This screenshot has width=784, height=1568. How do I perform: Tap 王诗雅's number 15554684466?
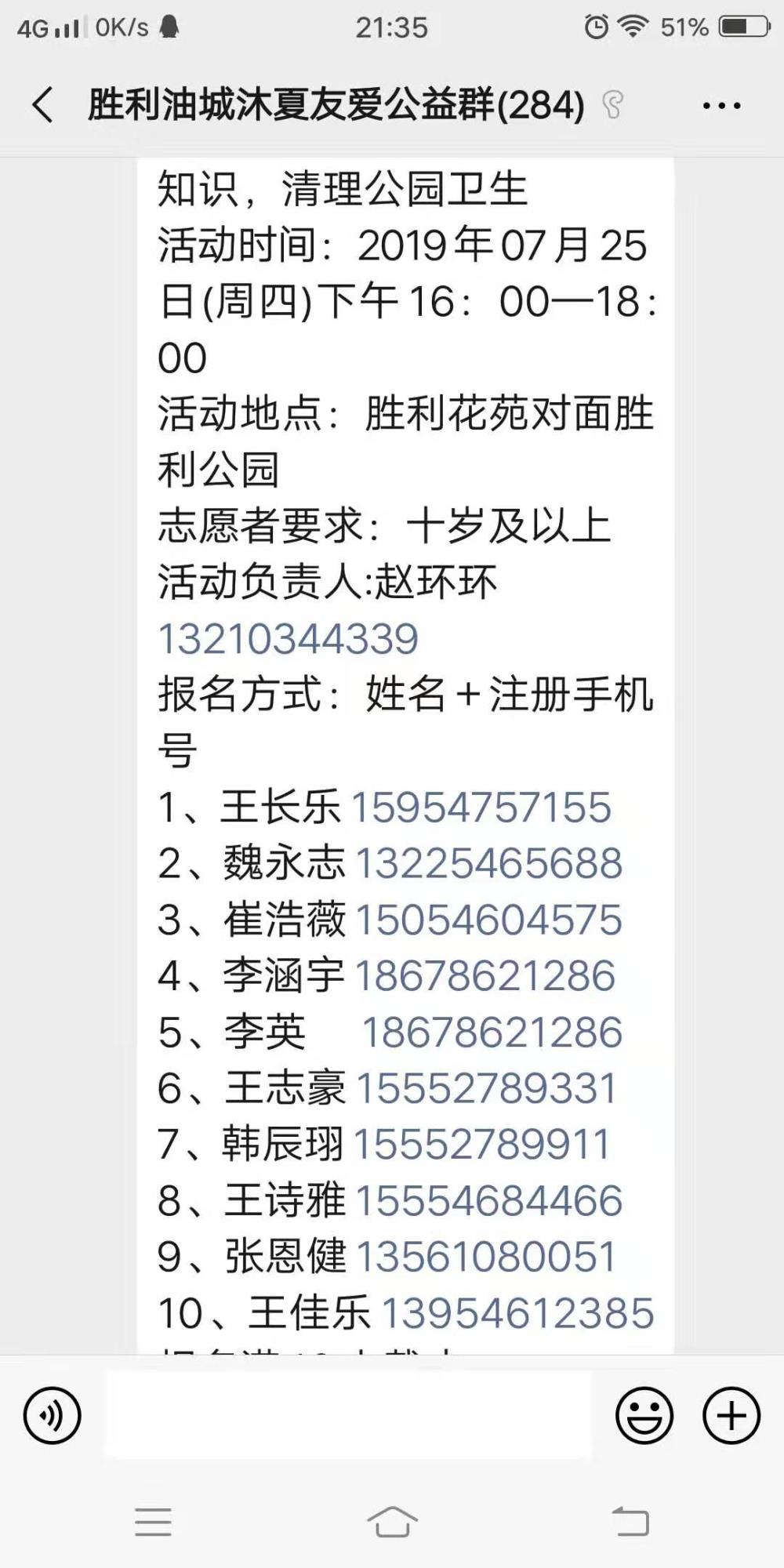489,1200
